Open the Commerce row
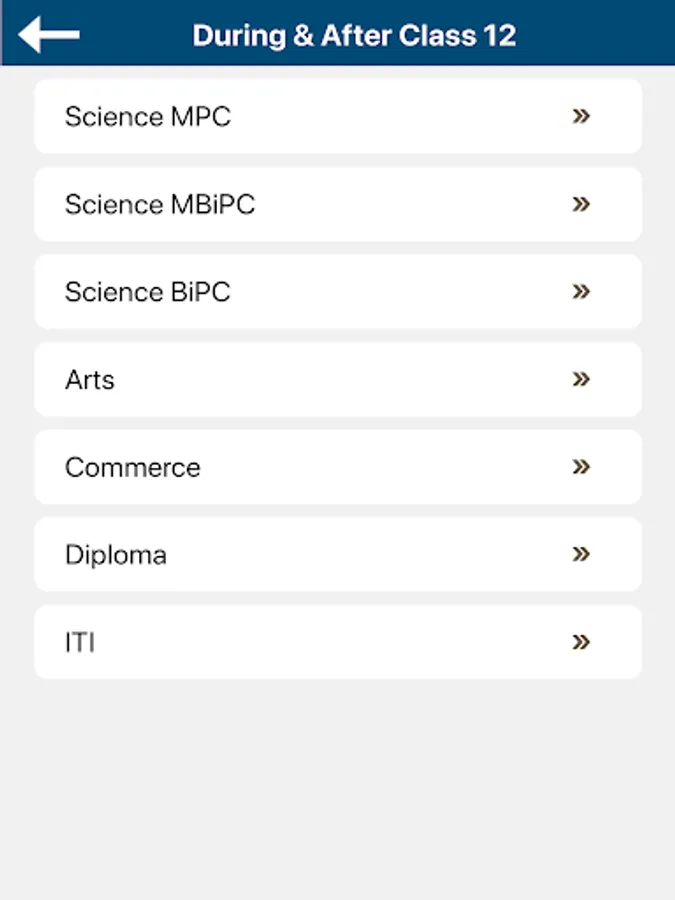 pos(337,467)
